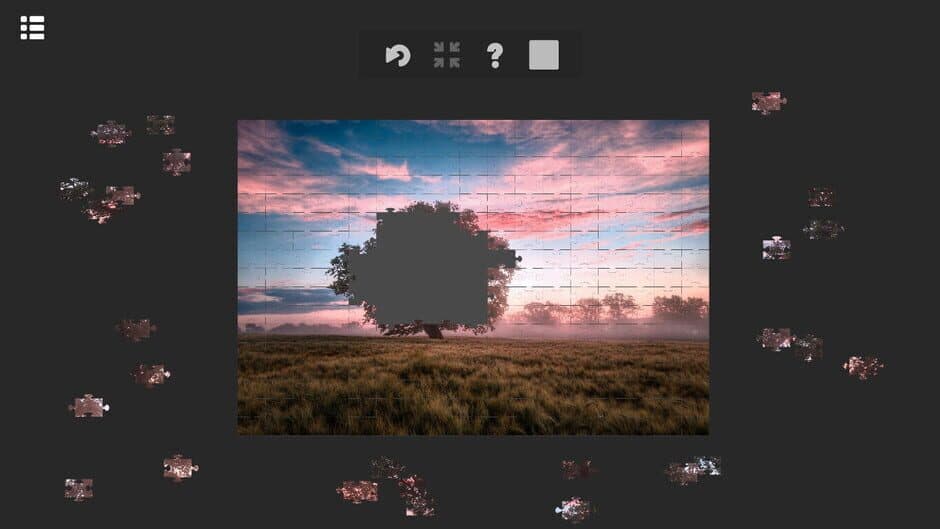Open the main menu list icon
The image size is (940, 529).
click(32, 28)
